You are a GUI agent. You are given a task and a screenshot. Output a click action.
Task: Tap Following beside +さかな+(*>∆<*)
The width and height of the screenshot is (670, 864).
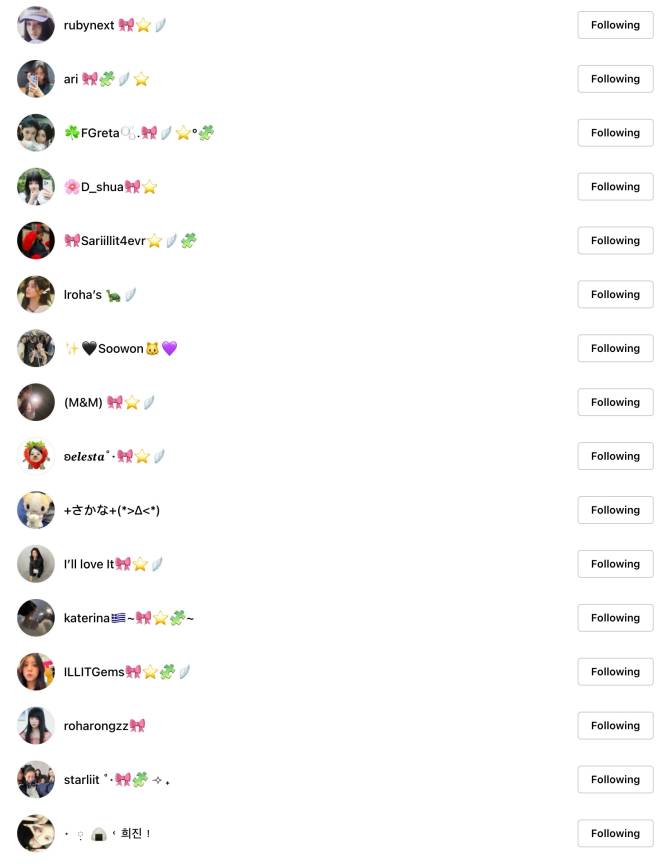coord(614,511)
